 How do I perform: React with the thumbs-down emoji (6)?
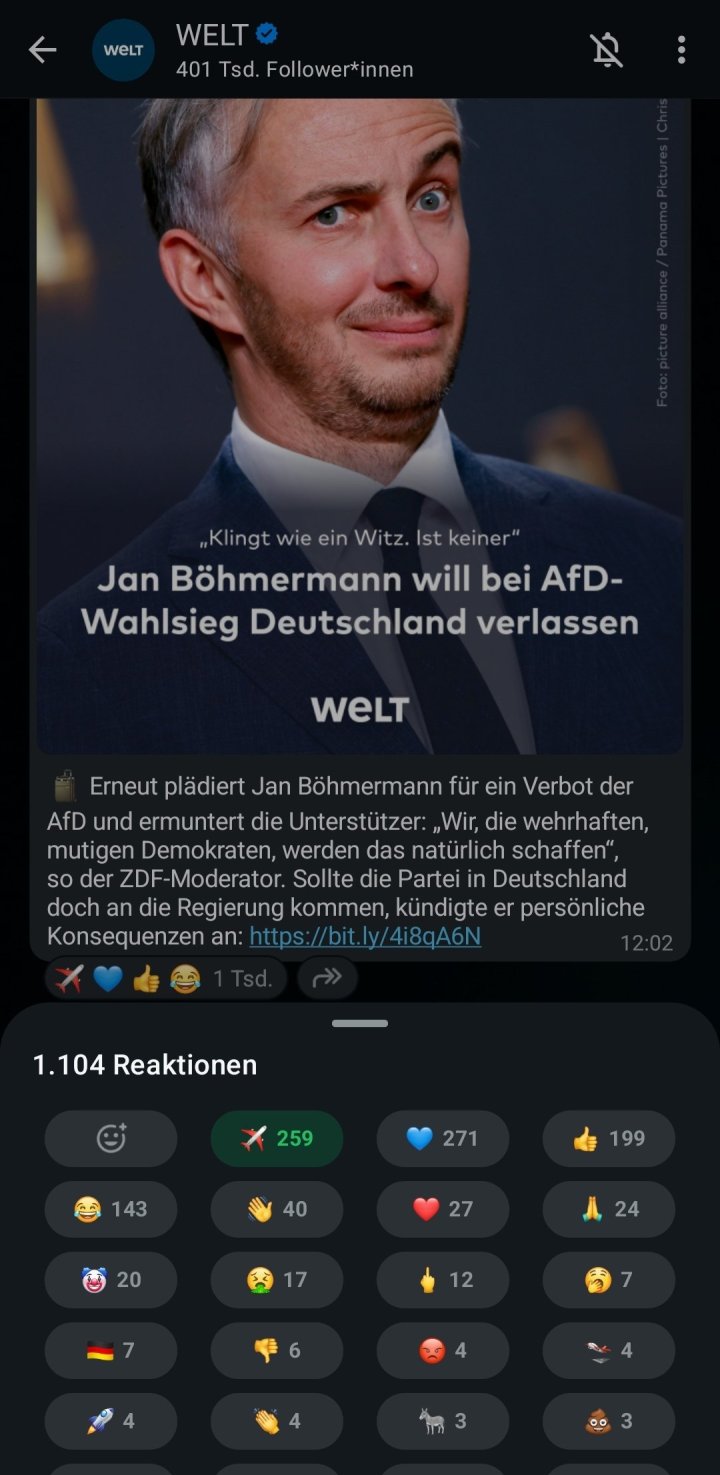pyautogui.click(x=277, y=1352)
